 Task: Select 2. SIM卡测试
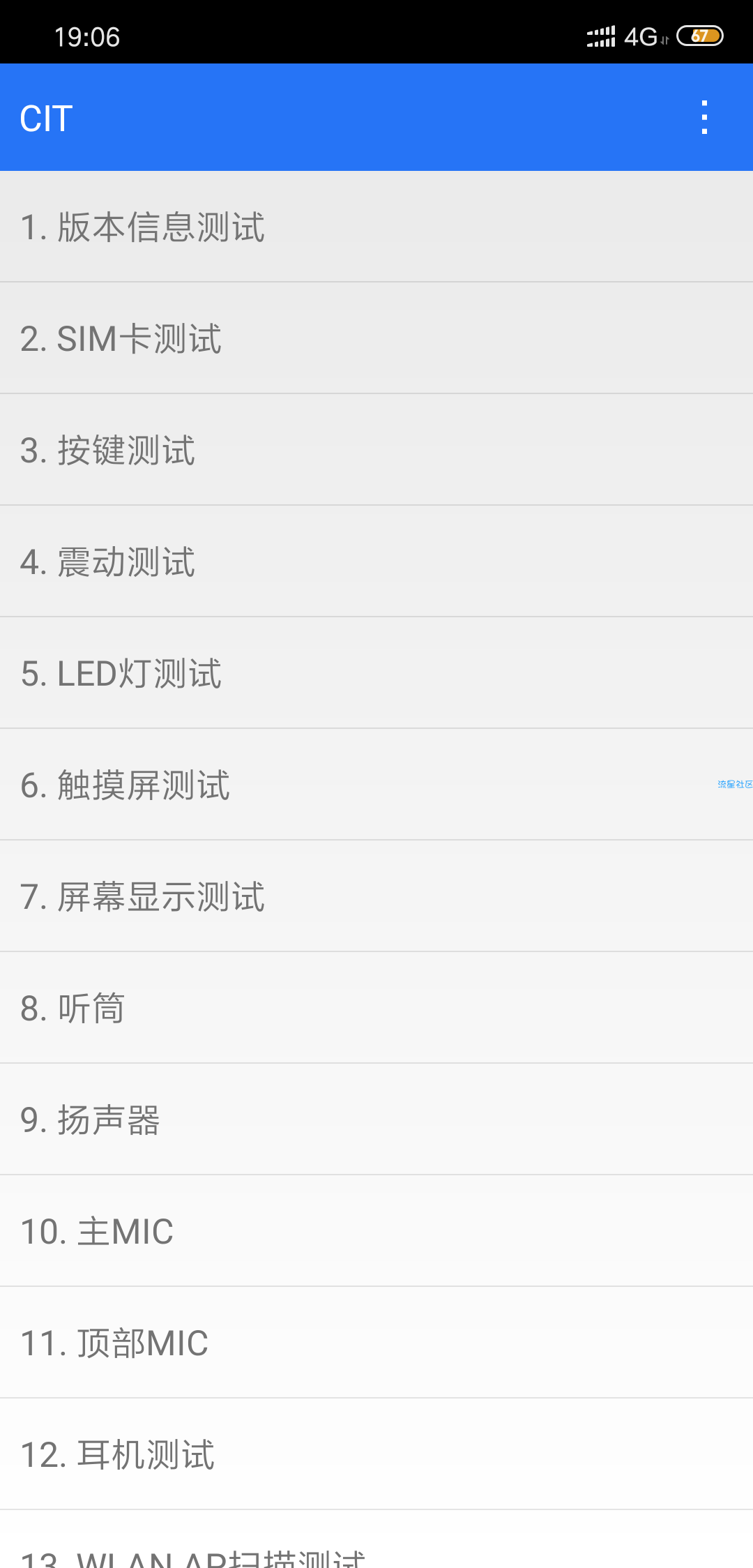(x=376, y=338)
